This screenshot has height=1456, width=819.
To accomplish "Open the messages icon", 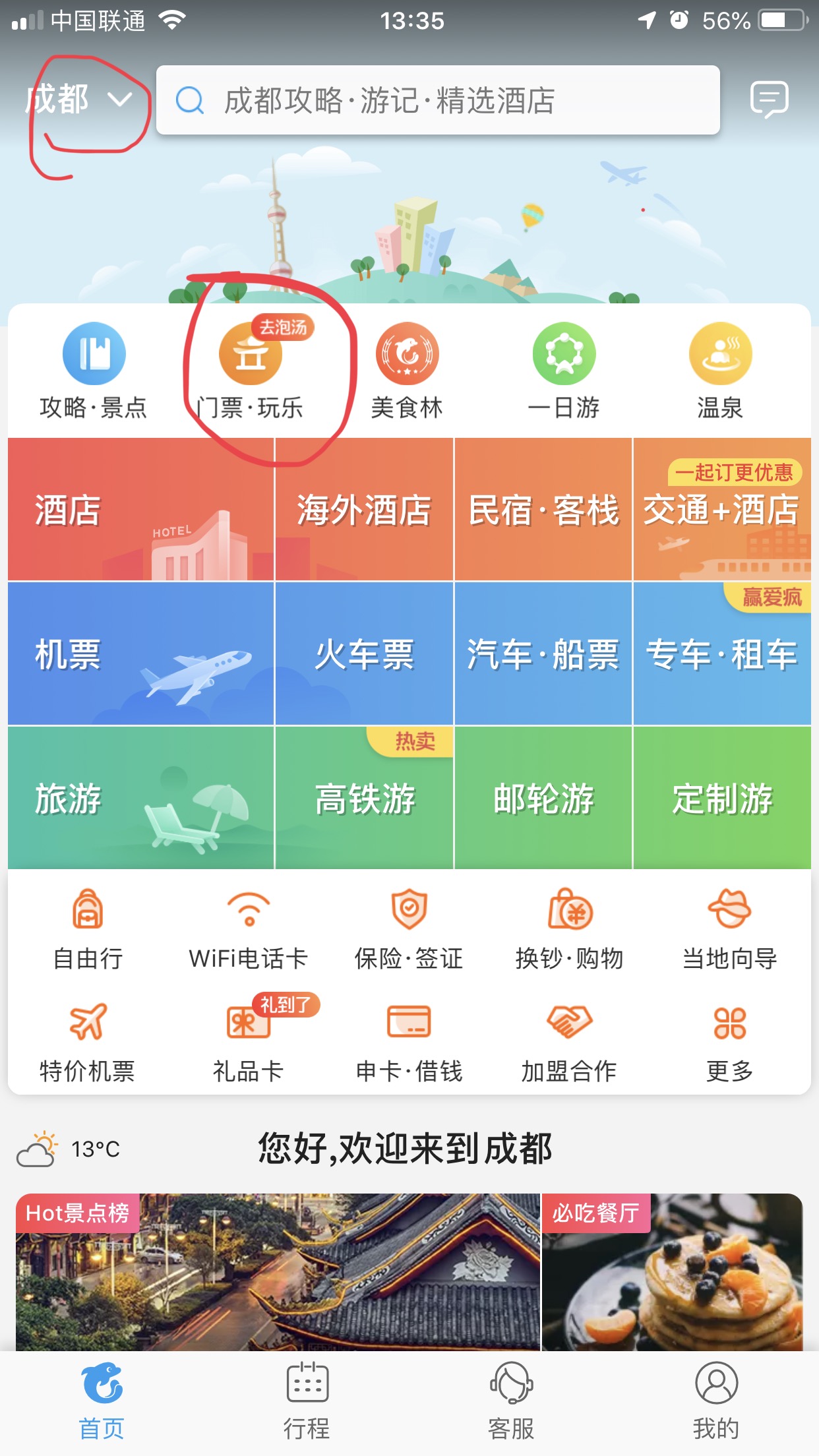I will tap(769, 100).
